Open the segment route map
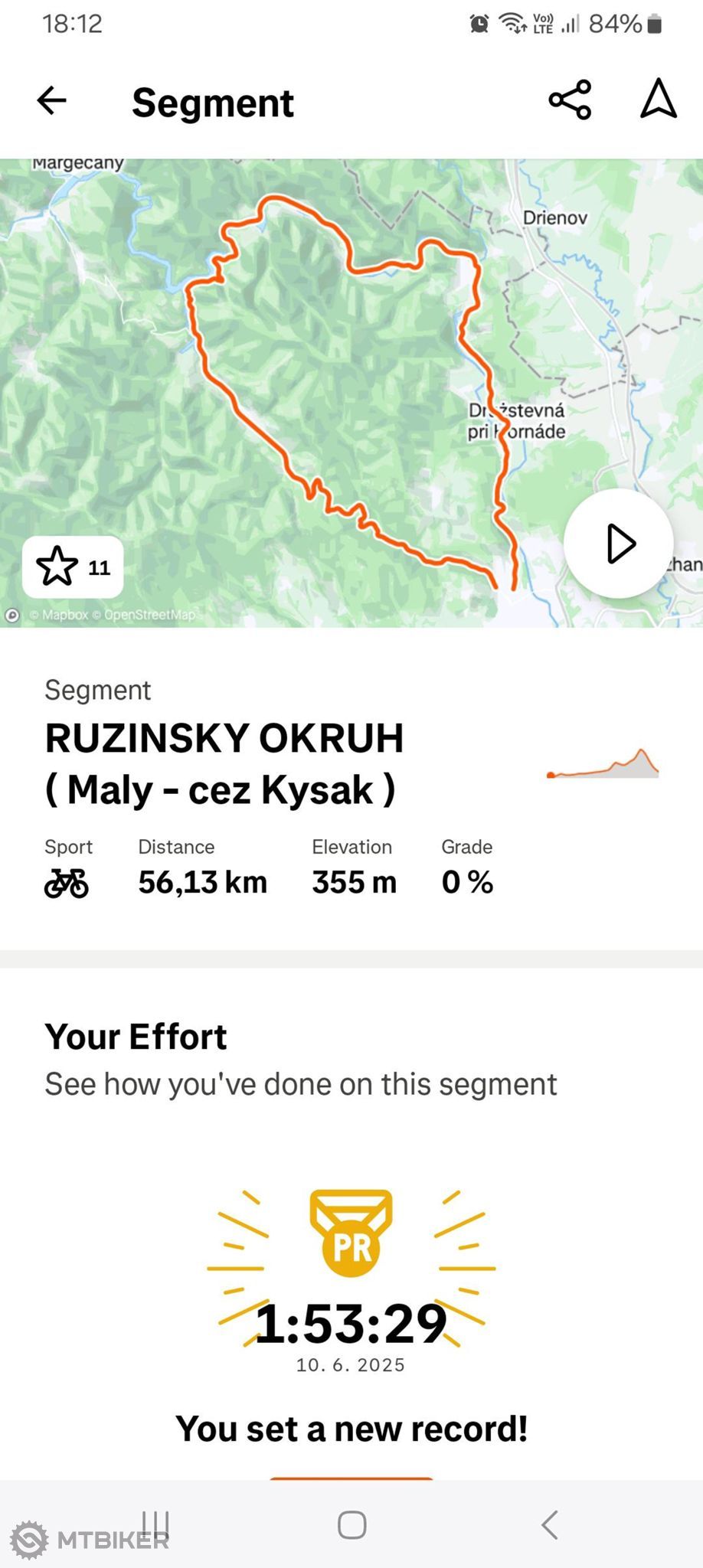This screenshot has height=1568, width=703. click(x=351, y=394)
